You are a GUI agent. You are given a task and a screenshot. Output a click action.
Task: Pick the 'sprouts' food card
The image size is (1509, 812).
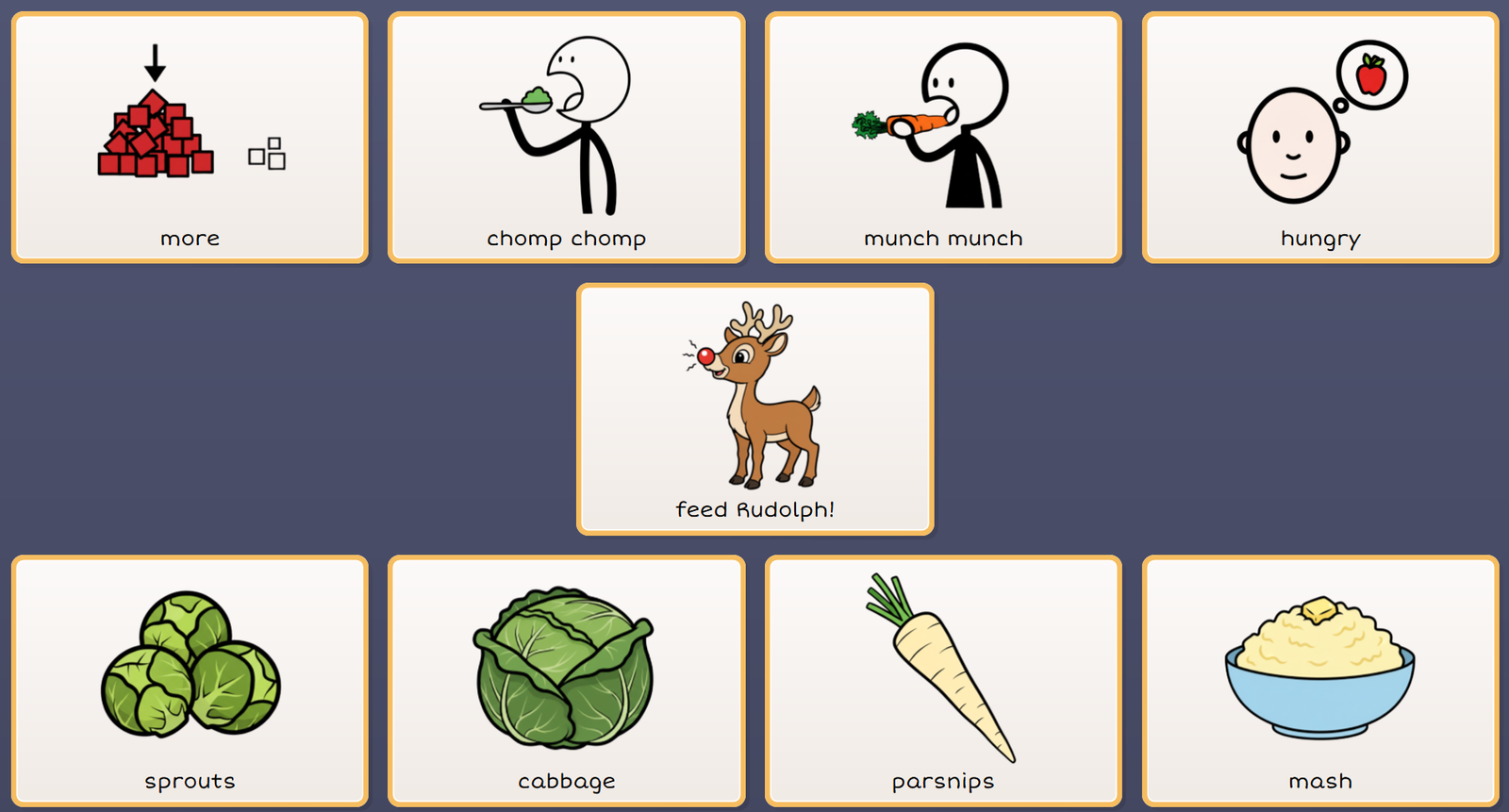[190, 680]
